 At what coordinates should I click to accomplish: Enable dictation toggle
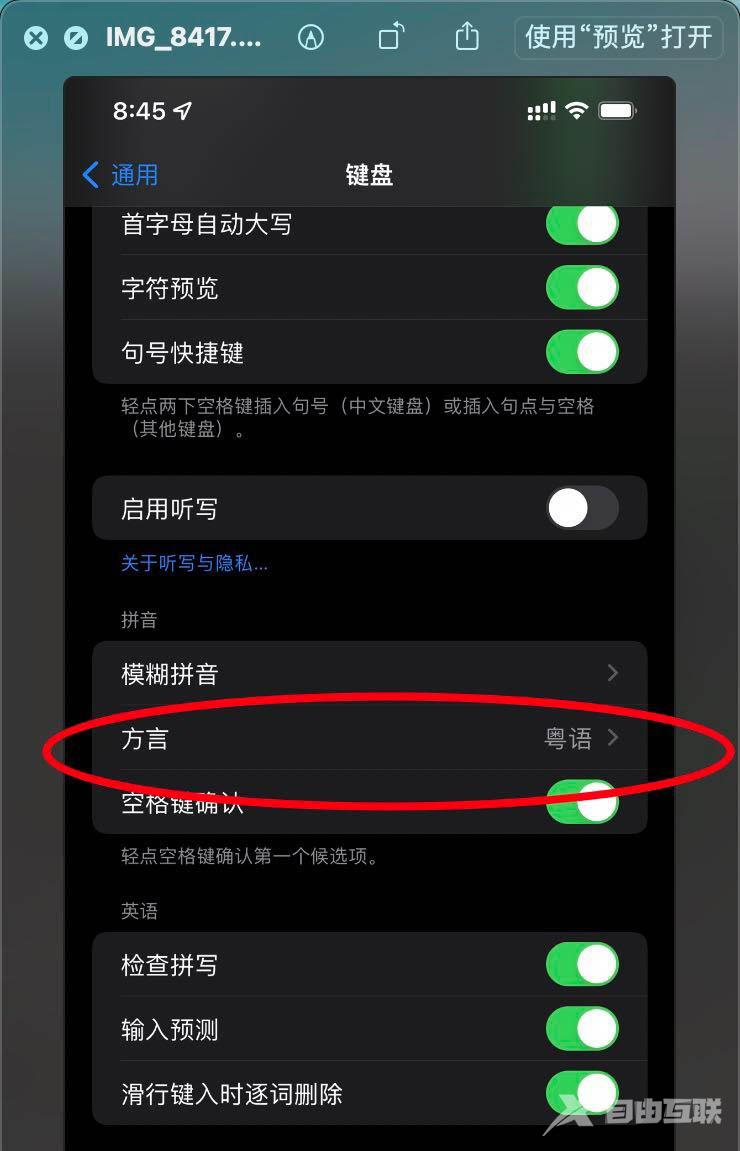click(x=582, y=509)
